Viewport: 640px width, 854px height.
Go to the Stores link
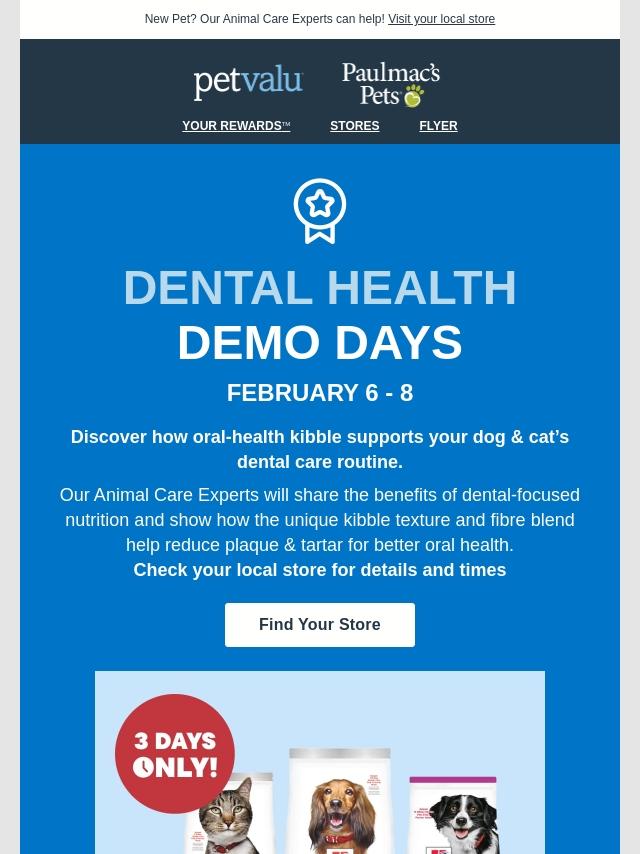click(354, 126)
